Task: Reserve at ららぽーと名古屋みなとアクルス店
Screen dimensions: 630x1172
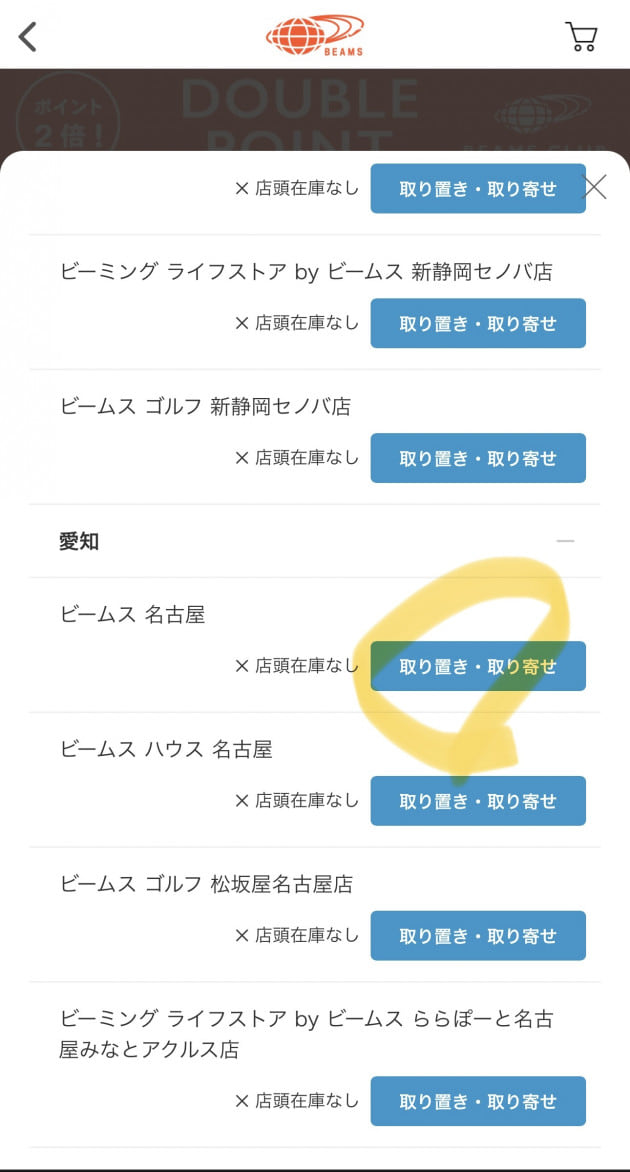Action: pyautogui.click(x=478, y=1101)
